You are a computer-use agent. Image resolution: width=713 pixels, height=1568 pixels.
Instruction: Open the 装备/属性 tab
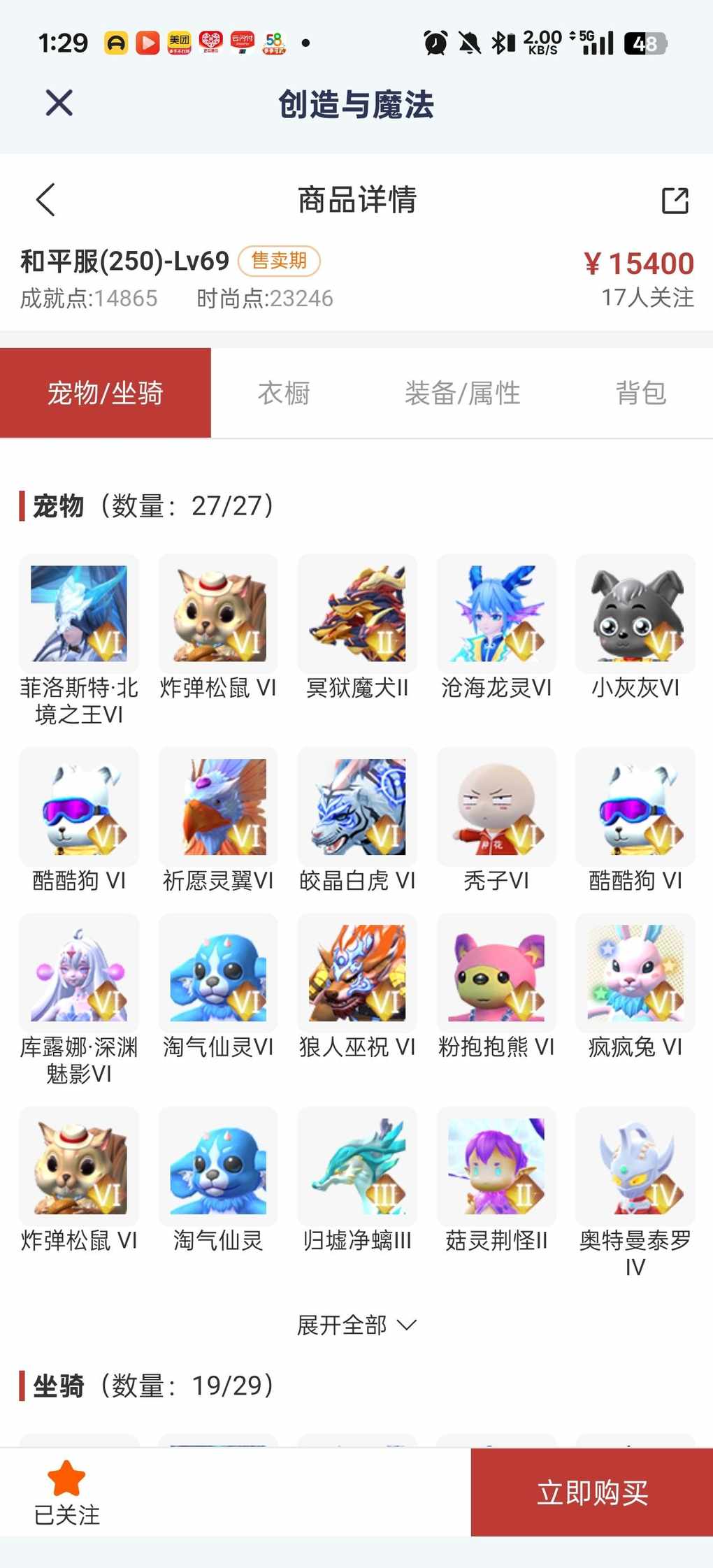462,393
